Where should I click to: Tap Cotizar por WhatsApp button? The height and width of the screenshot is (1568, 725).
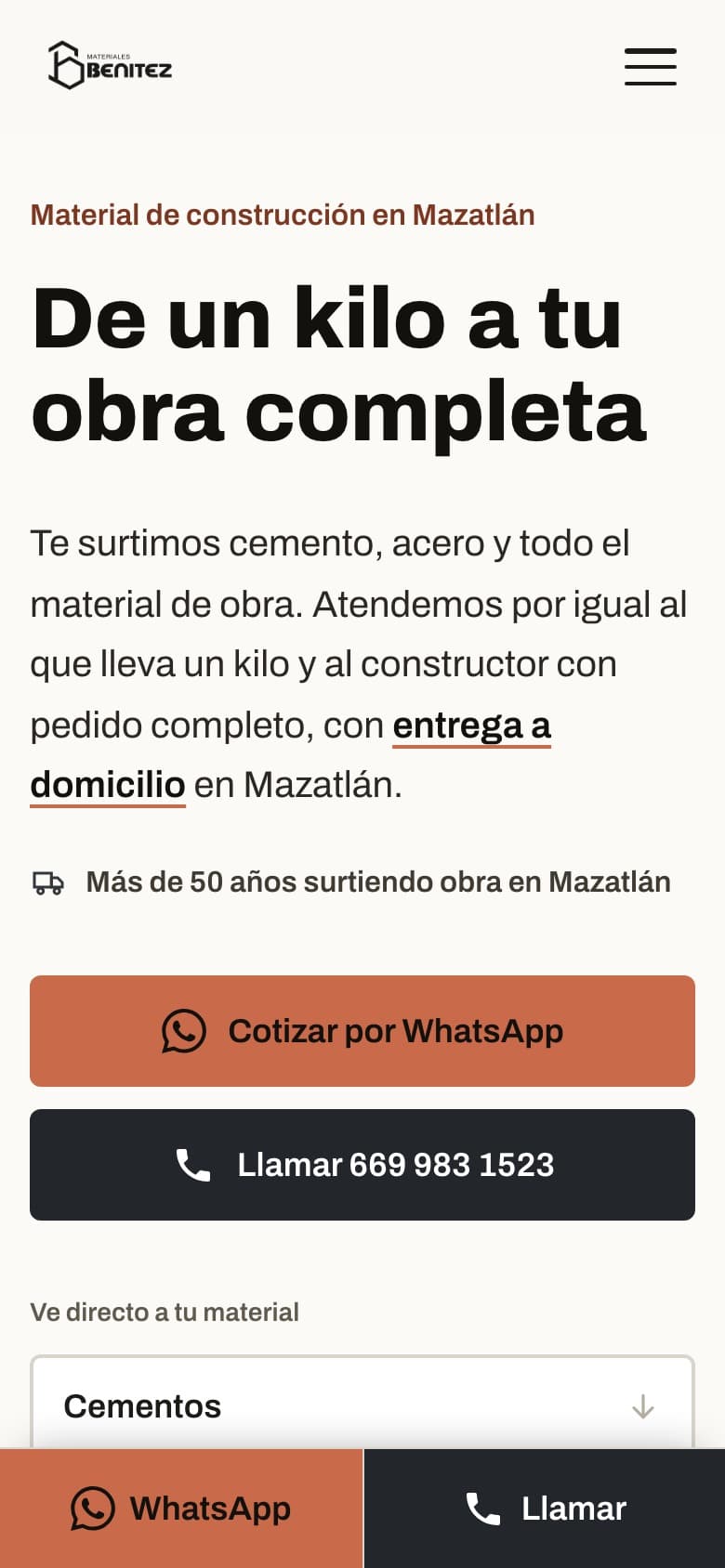tap(362, 1031)
